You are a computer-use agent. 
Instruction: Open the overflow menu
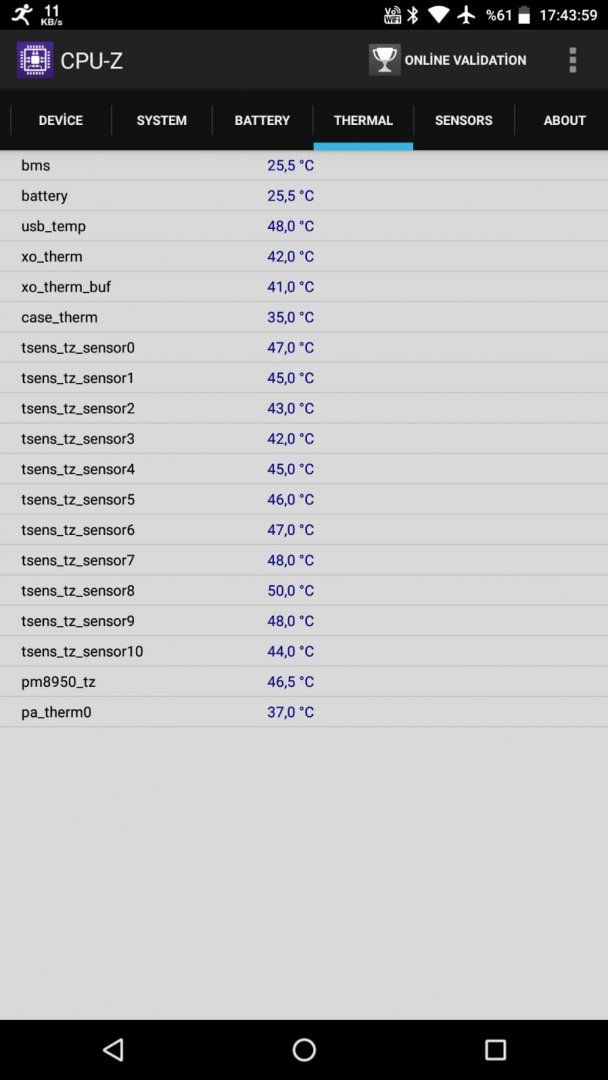click(x=572, y=60)
